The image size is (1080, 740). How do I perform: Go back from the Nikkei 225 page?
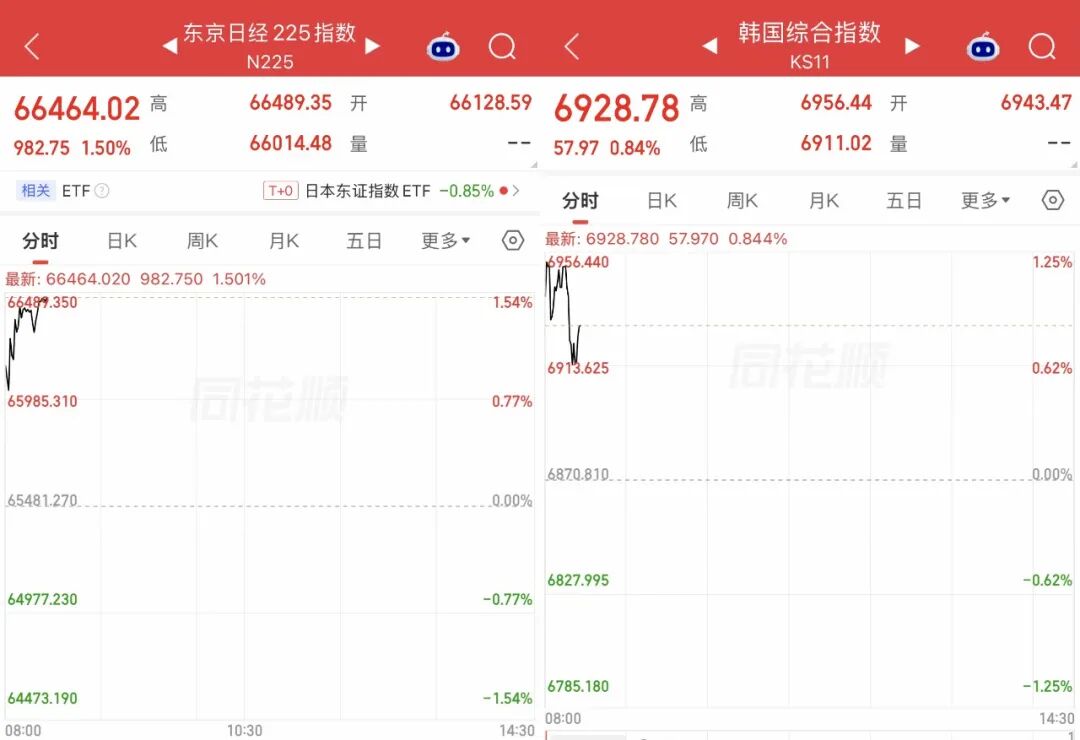tap(32, 47)
